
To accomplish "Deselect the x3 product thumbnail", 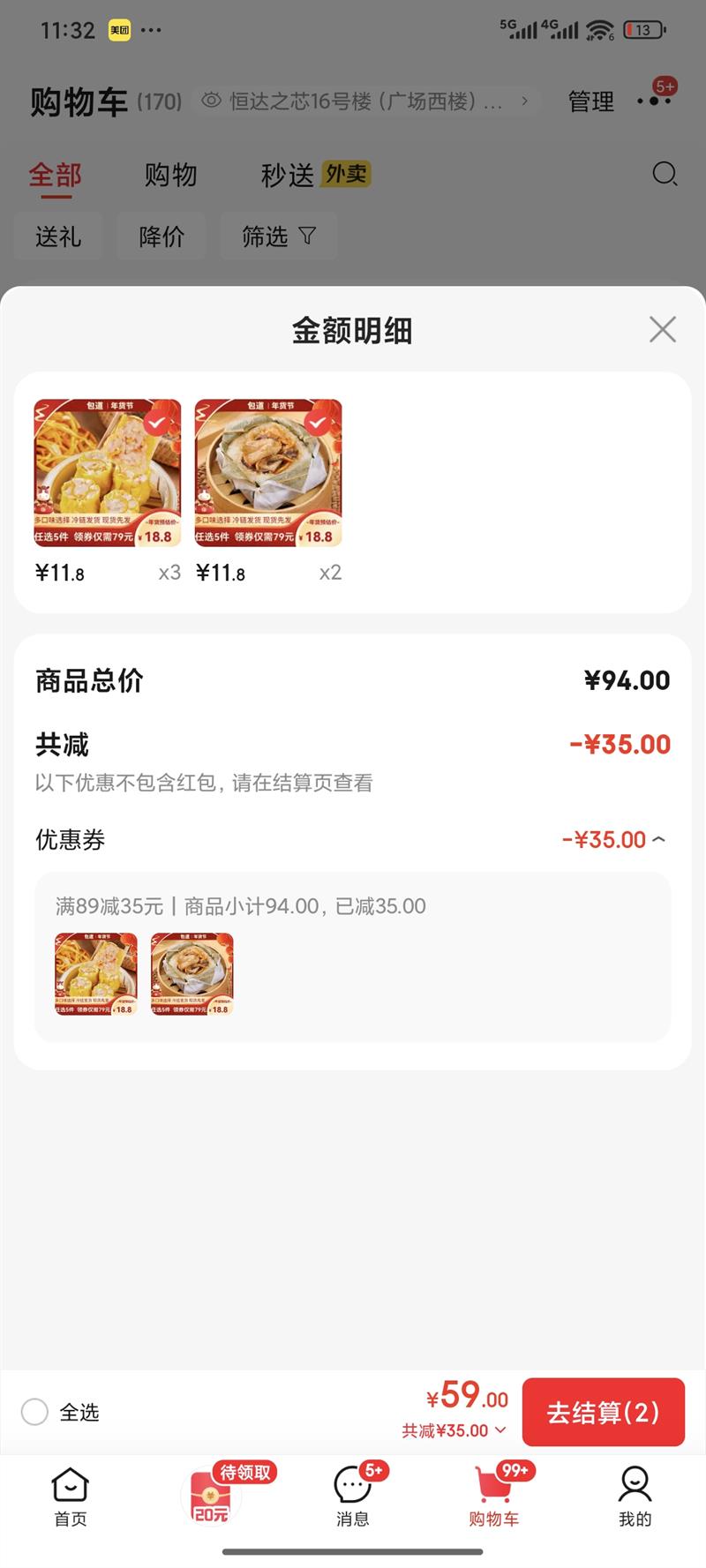I will (x=157, y=422).
